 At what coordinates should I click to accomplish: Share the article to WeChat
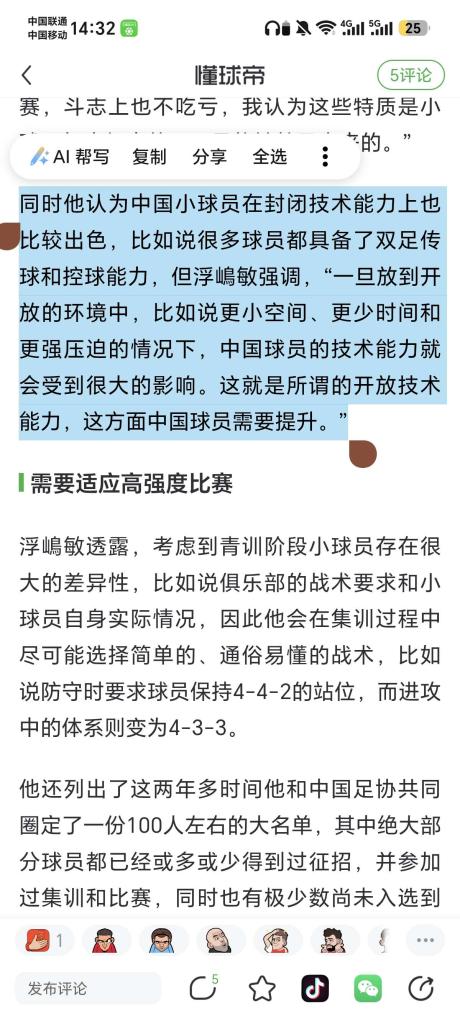pyautogui.click(x=368, y=988)
